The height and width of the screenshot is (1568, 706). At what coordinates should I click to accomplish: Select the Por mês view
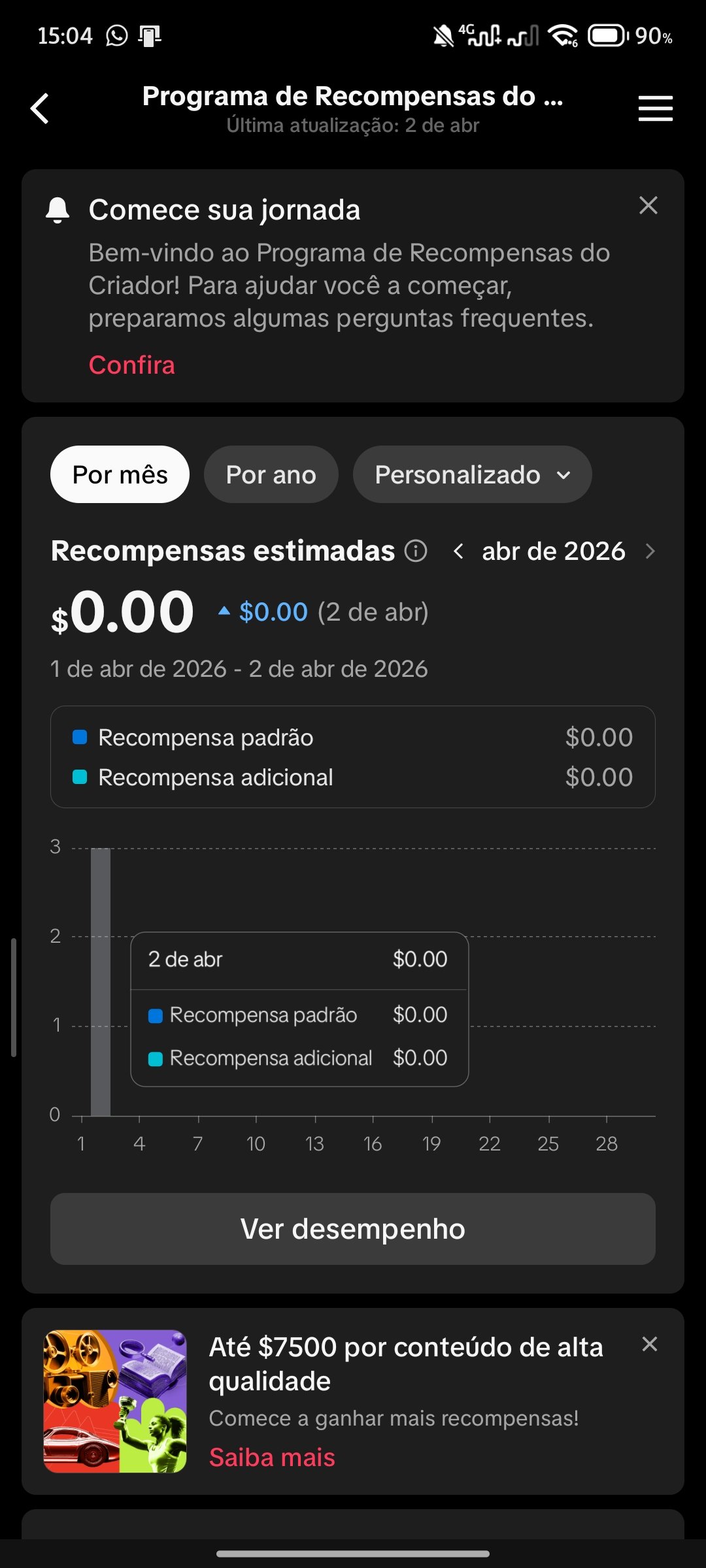coord(120,475)
